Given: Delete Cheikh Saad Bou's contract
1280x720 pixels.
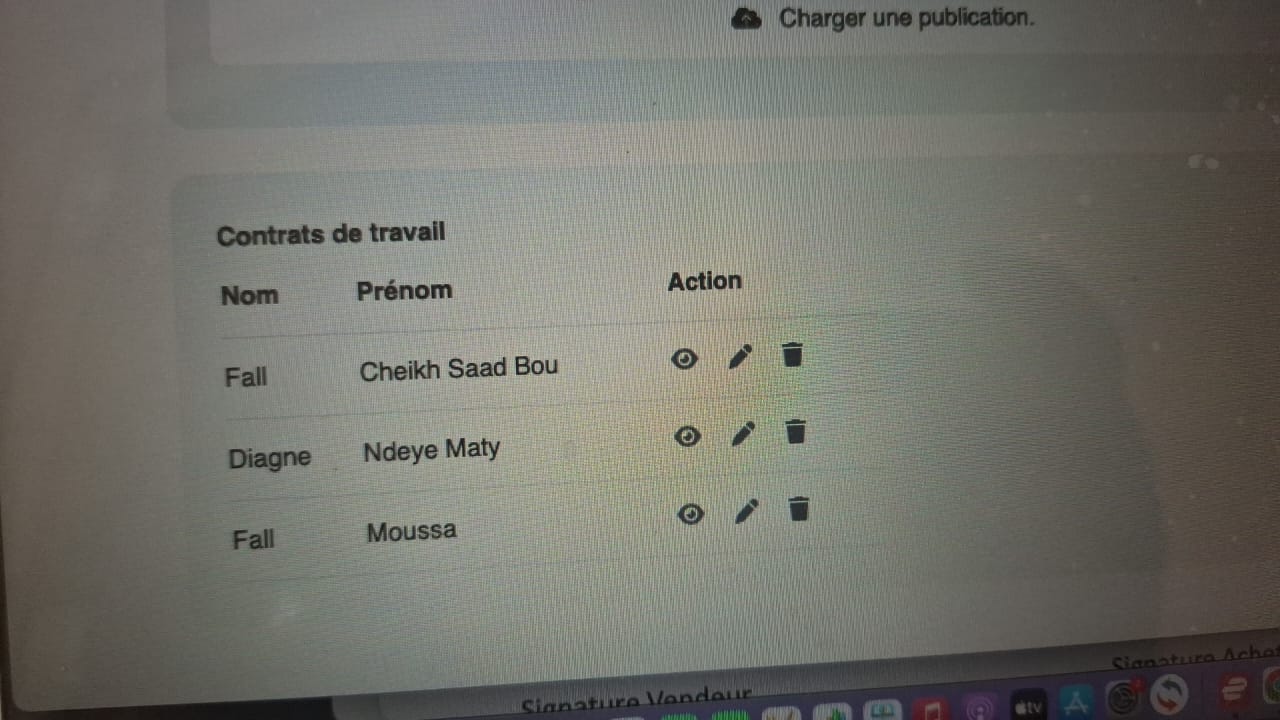Looking at the screenshot, I should click(792, 354).
